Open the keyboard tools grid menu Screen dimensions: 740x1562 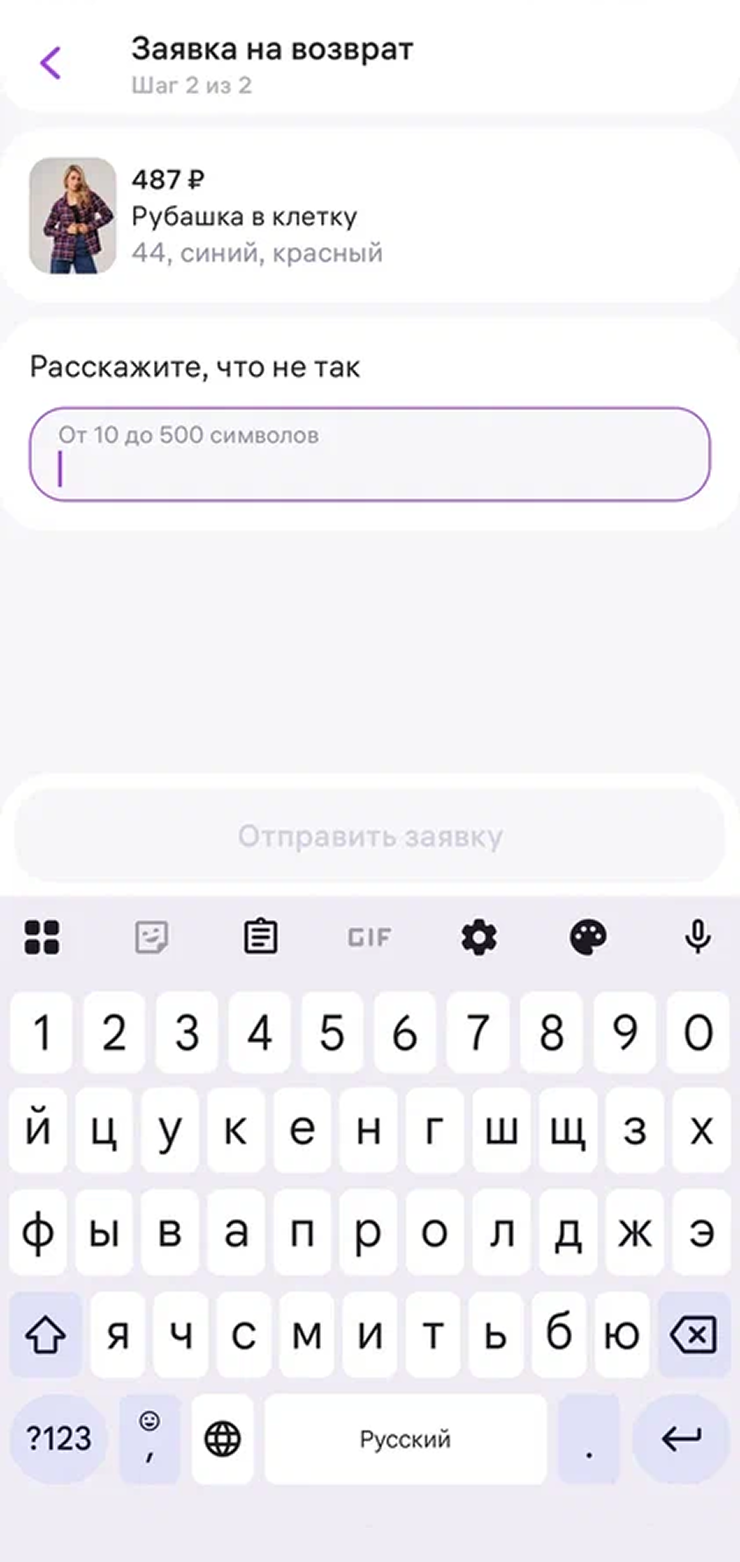tap(42, 937)
